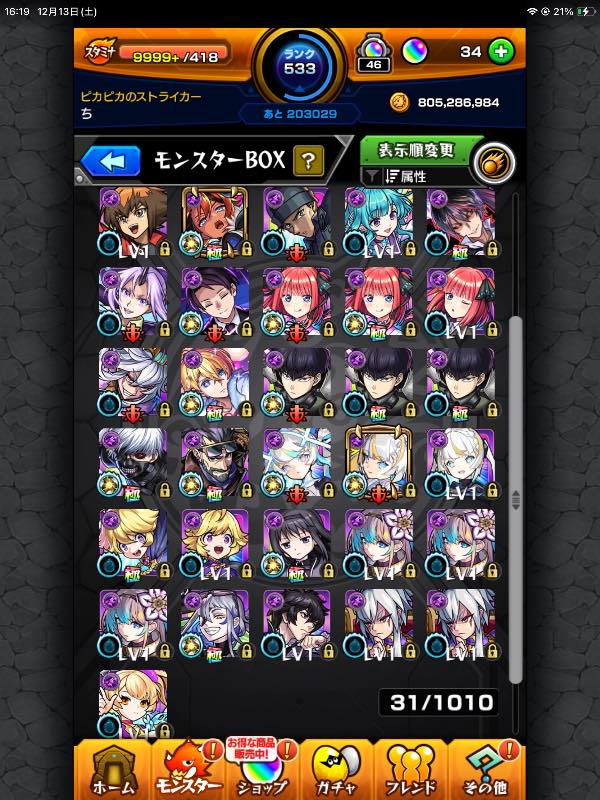Select the capped bearded monster with goggles

(x=214, y=463)
